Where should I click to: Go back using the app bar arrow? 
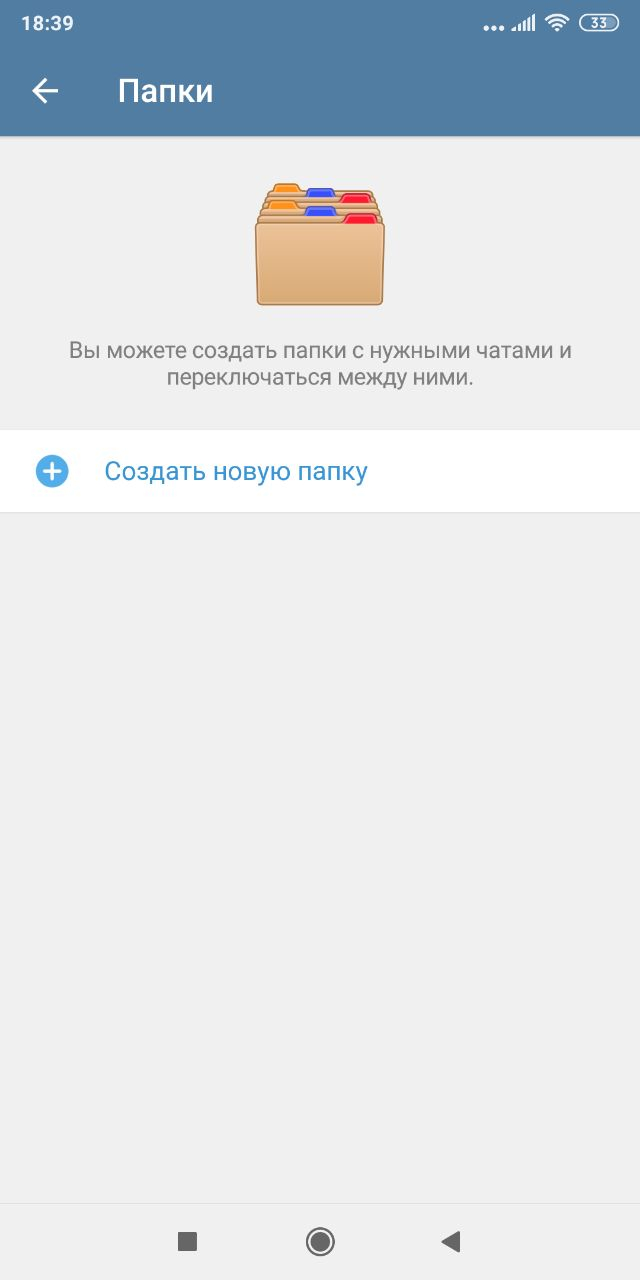tap(45, 91)
